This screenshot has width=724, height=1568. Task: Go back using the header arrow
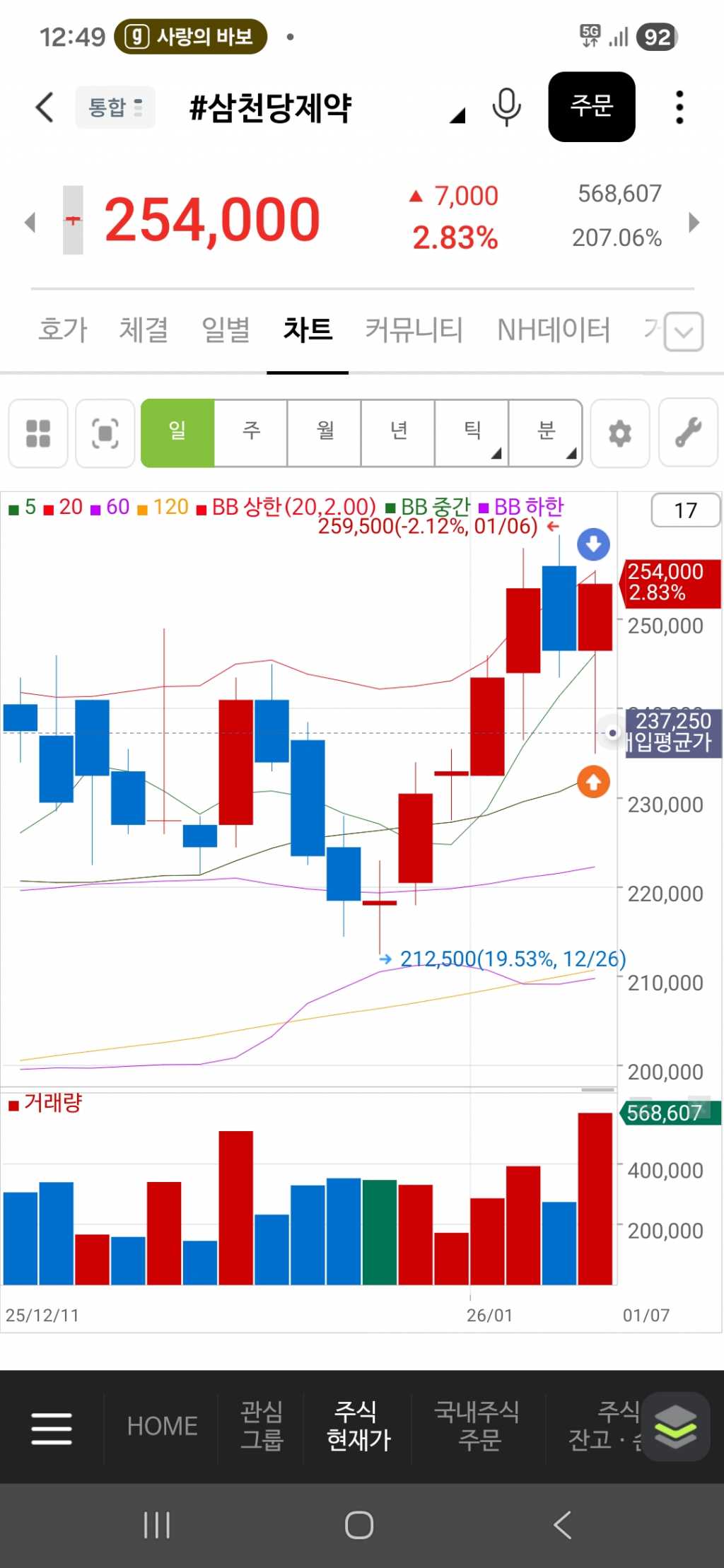pos(45,107)
